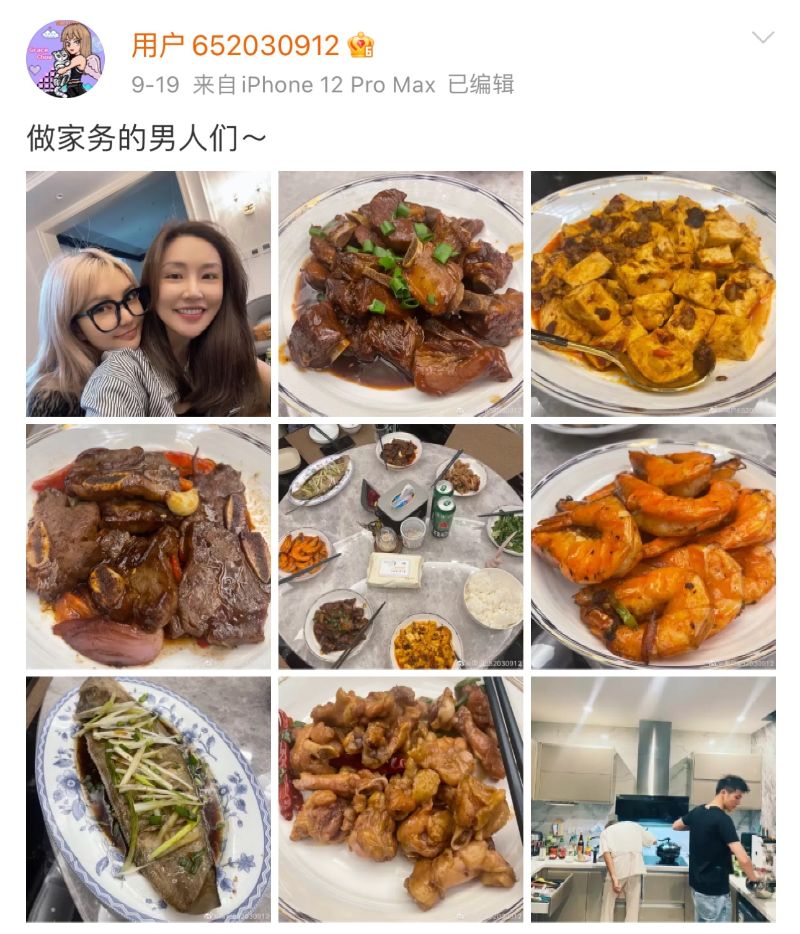This screenshot has height=934, width=800.
Task: View the beef short ribs photo
Action: pyautogui.click(x=148, y=546)
